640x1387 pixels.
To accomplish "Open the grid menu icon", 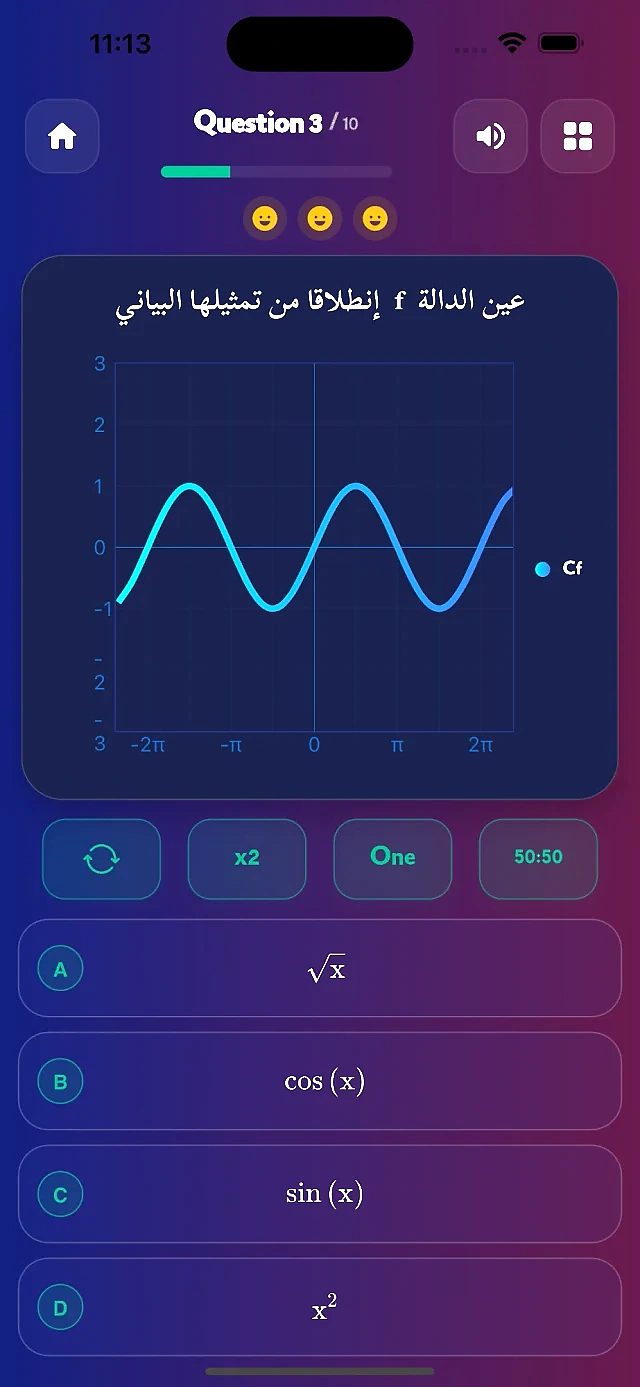I will (x=577, y=136).
